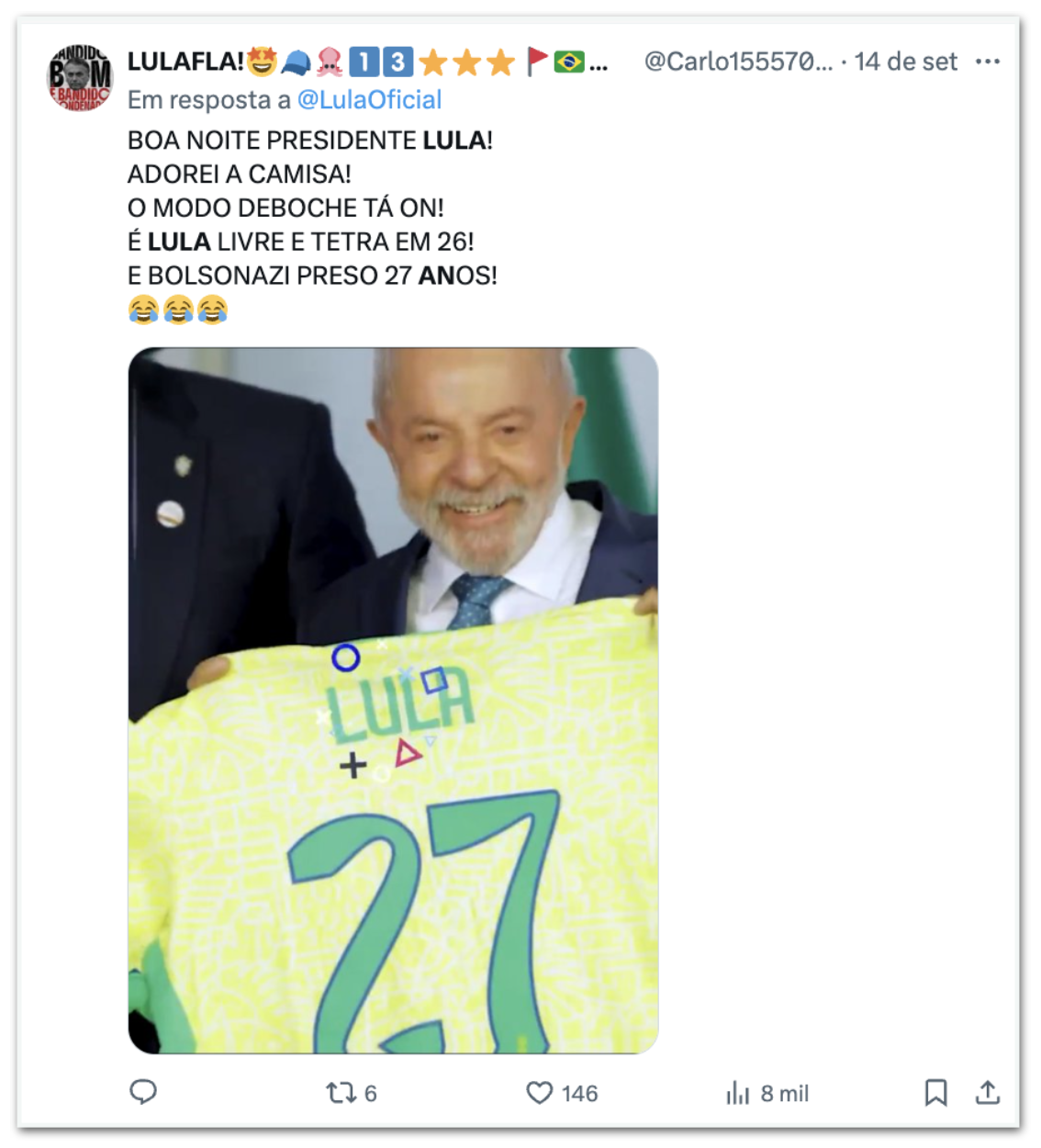Open the @Carlo155570 handle
Screen dimensions: 1041x1148
pyautogui.click(x=738, y=62)
